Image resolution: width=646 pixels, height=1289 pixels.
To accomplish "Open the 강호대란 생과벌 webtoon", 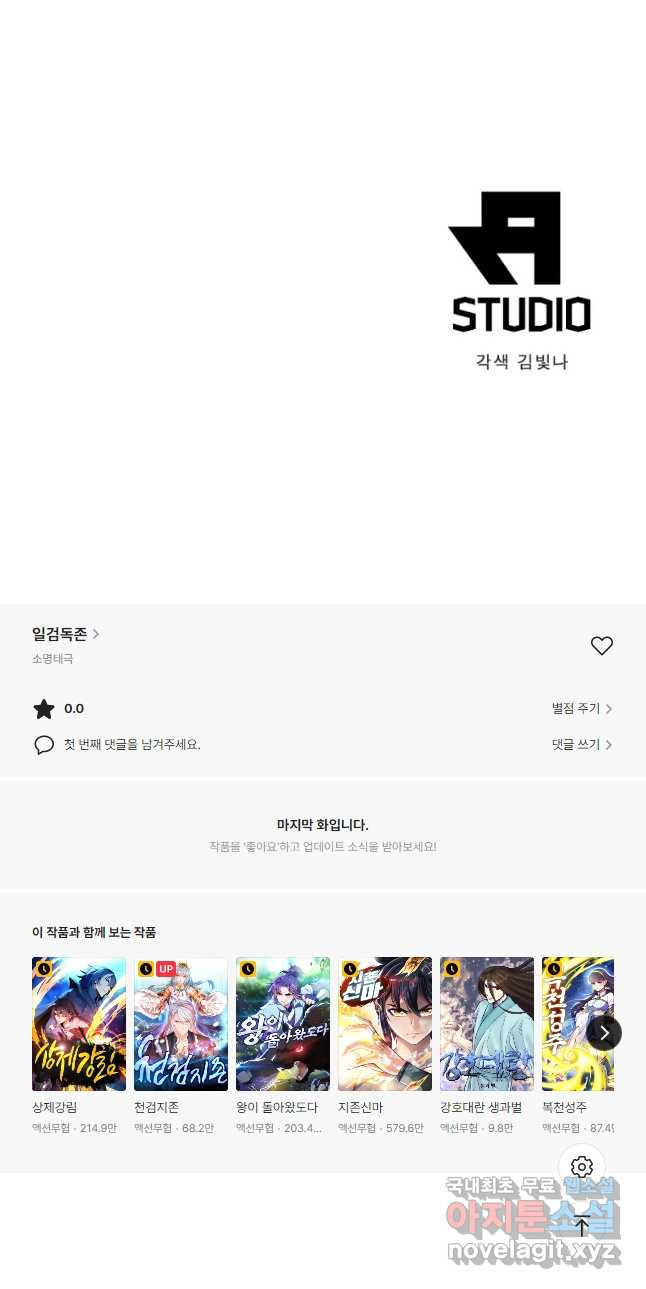I will (x=487, y=1024).
